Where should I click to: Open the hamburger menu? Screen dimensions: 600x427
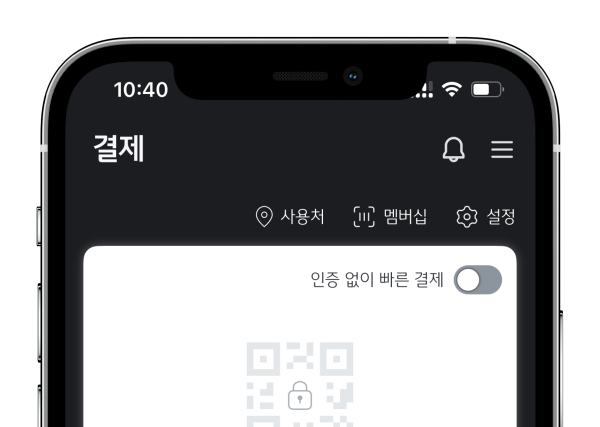pos(502,150)
